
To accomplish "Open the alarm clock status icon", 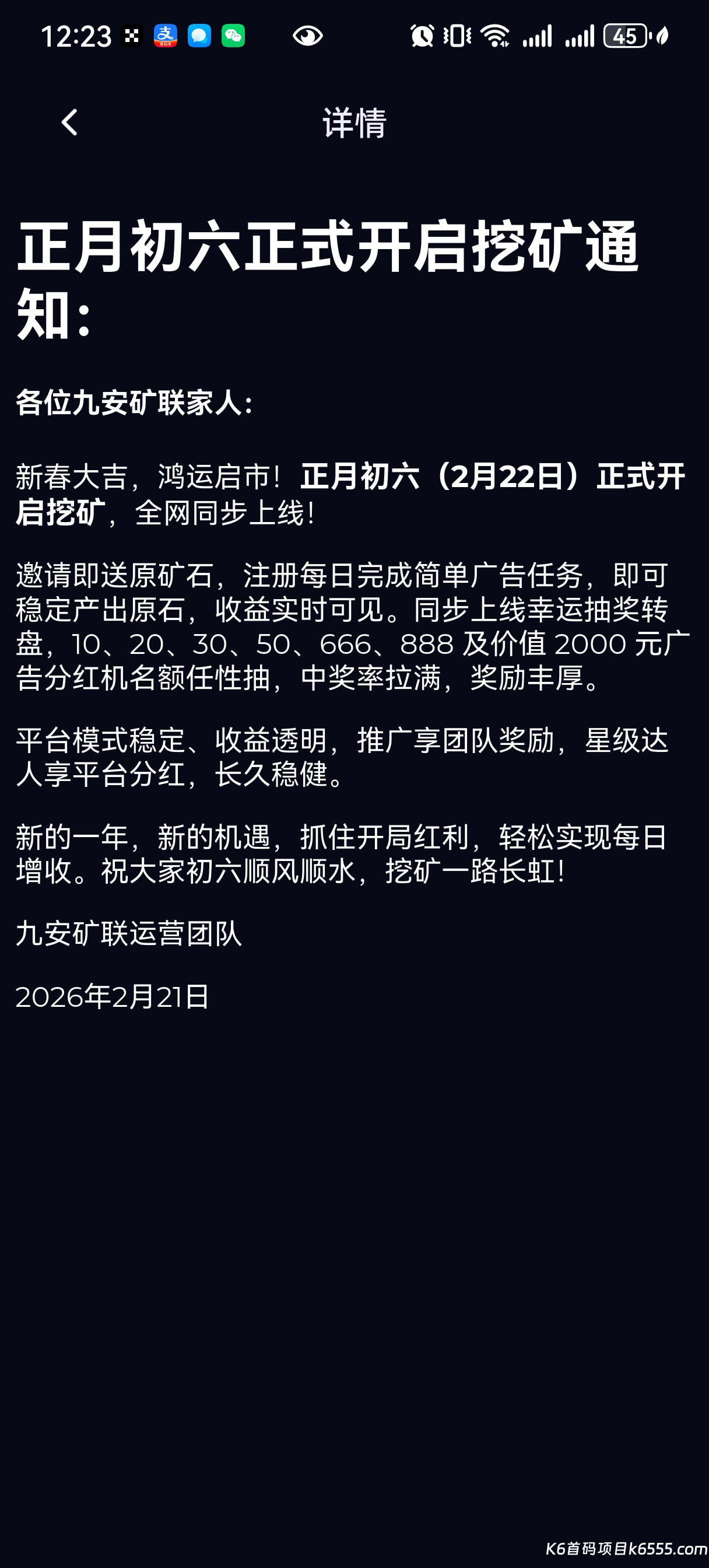I will click(x=421, y=36).
